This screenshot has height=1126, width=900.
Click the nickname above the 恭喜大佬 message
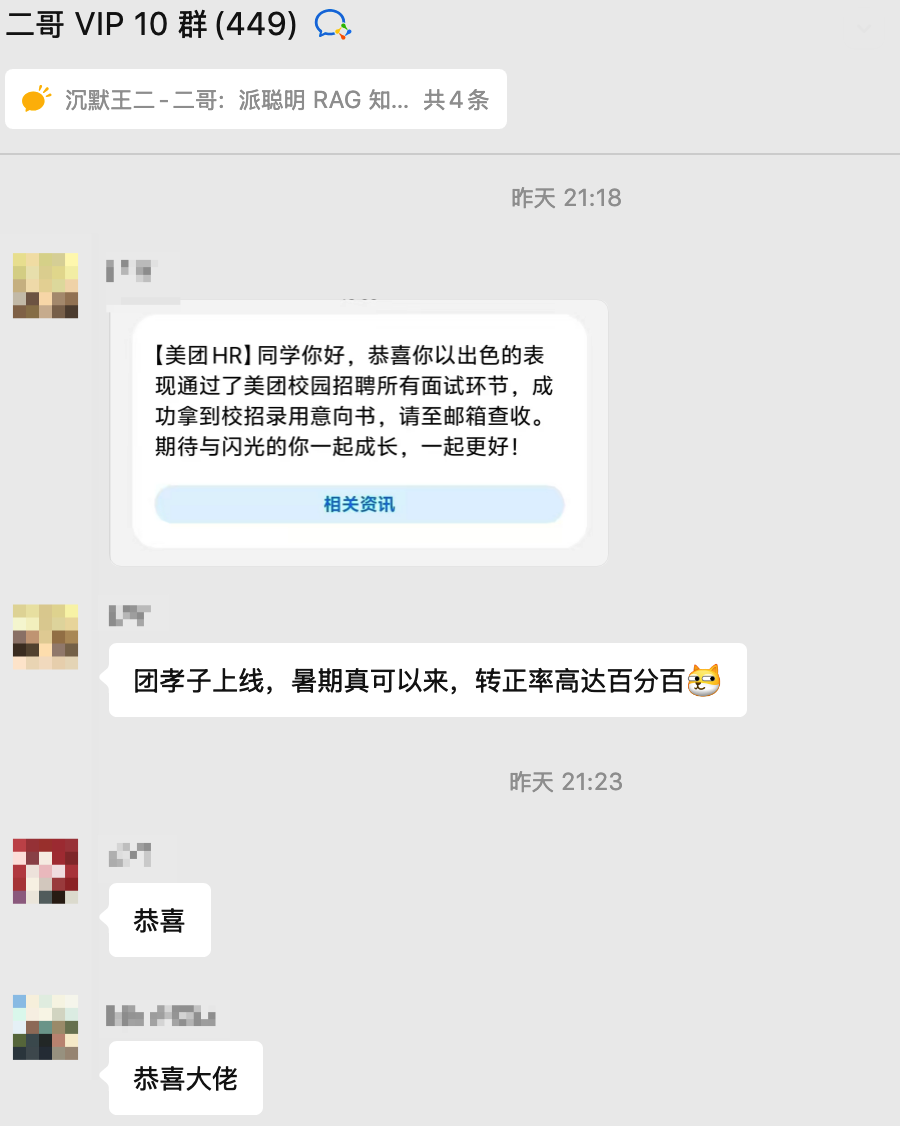point(160,1016)
